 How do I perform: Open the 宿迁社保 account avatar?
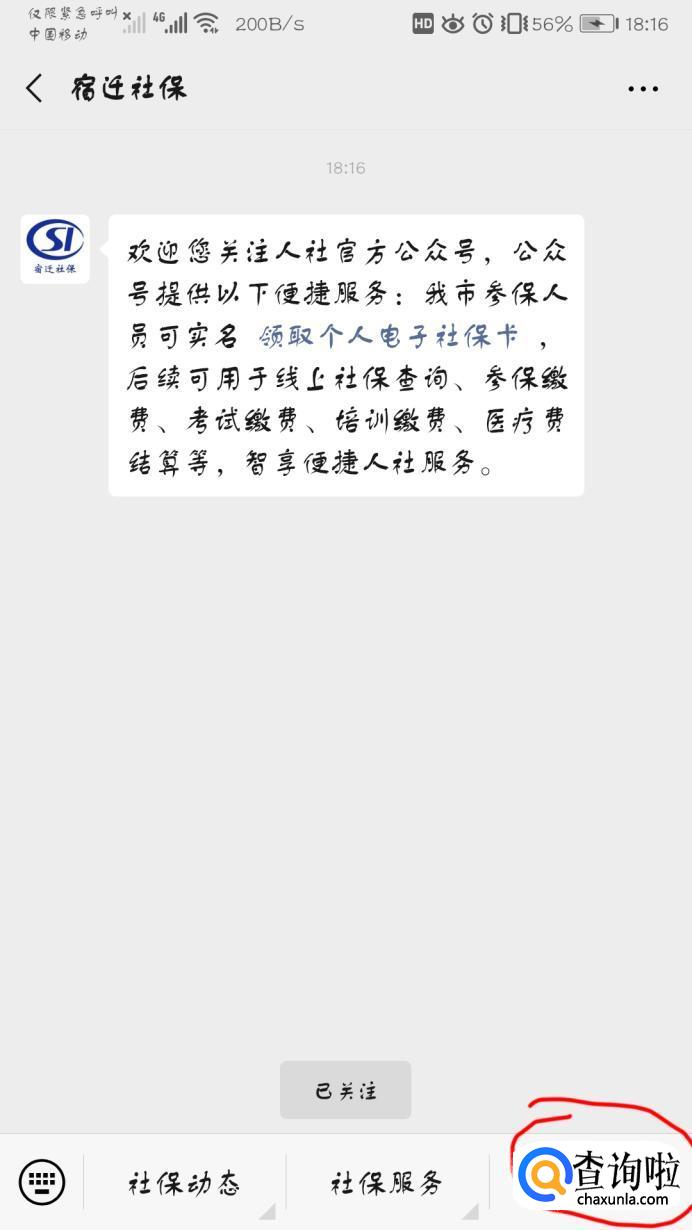coord(55,249)
